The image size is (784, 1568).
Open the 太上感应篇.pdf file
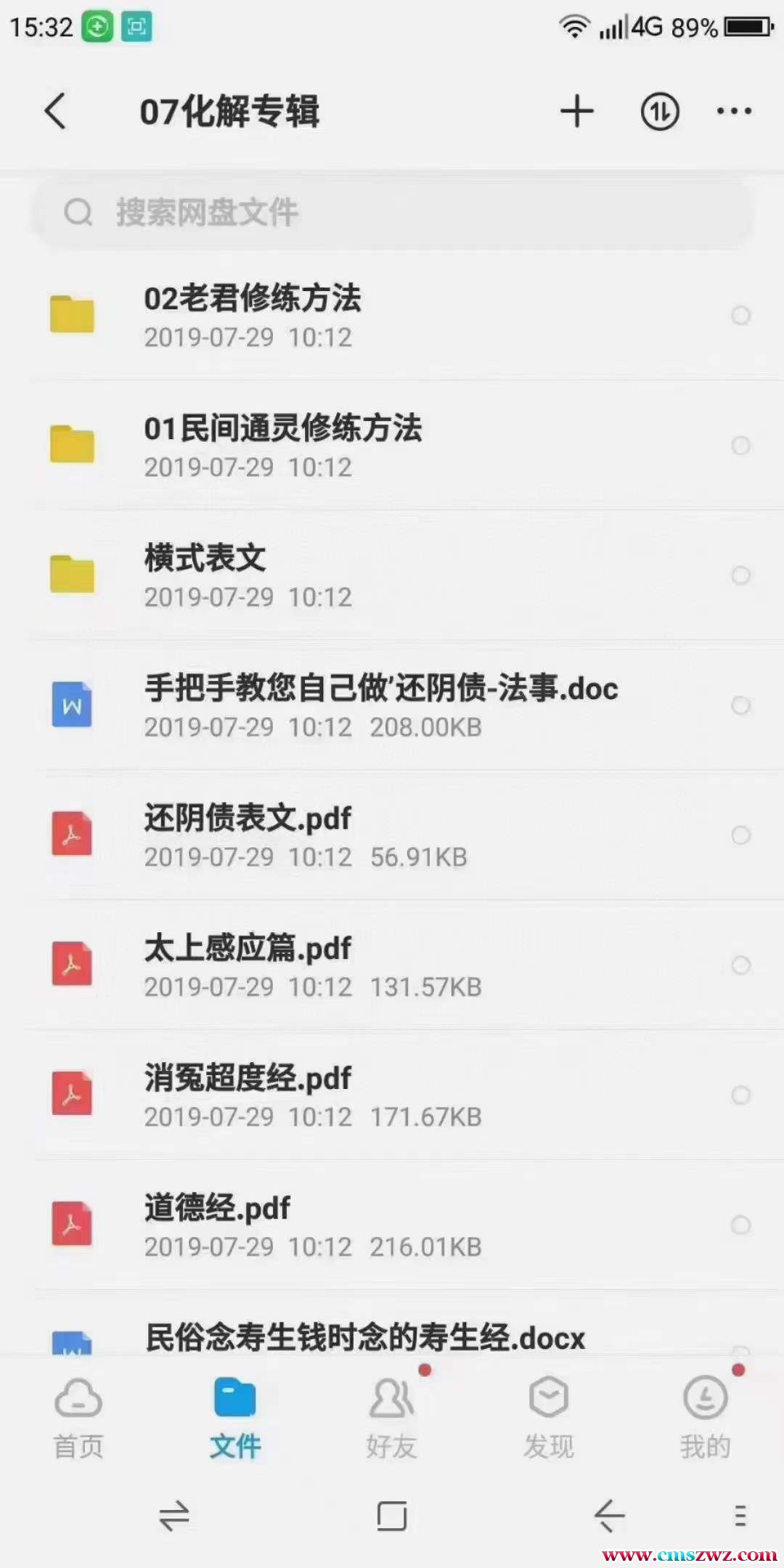(247, 964)
